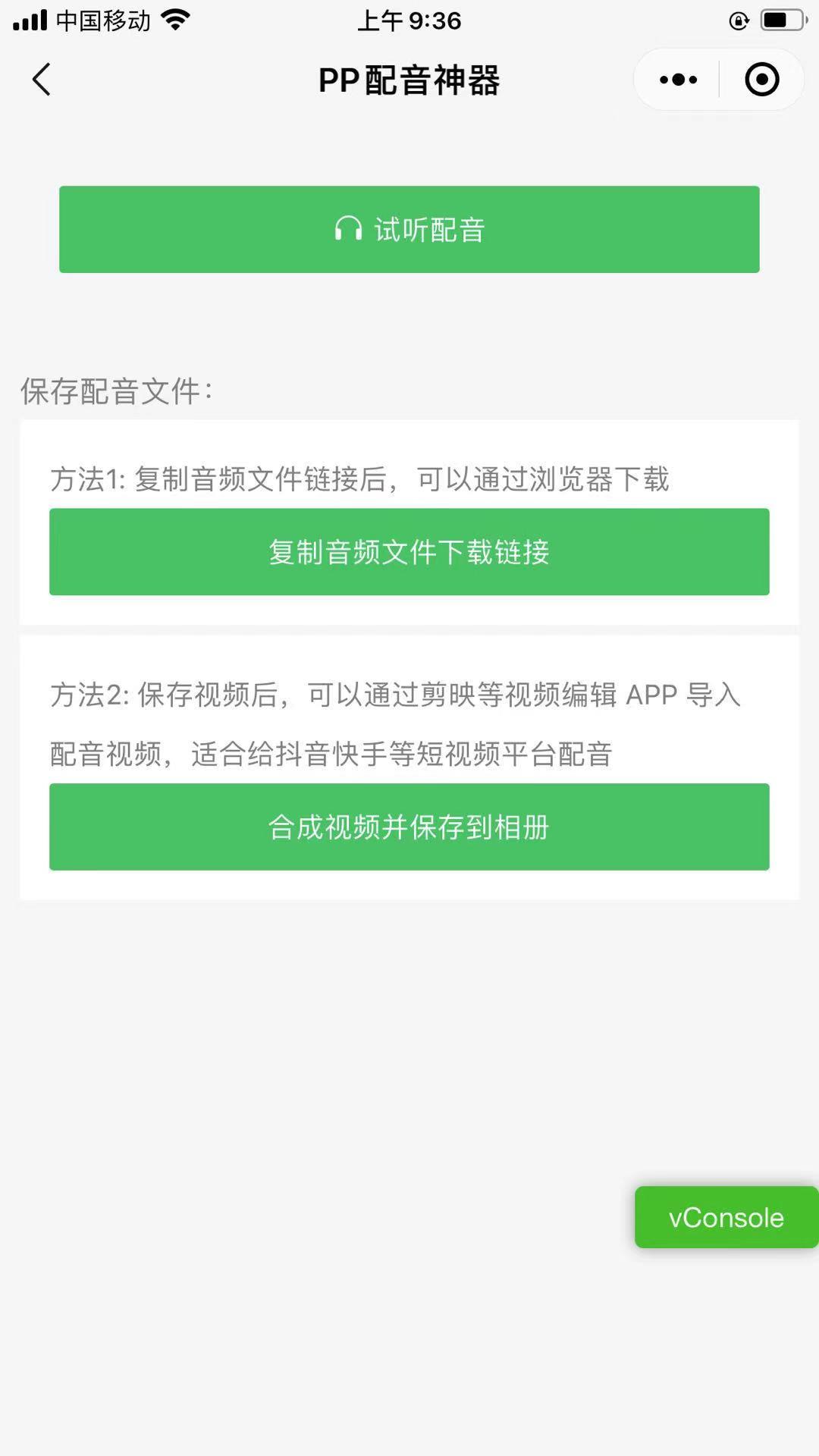The height and width of the screenshot is (1456, 819).
Task: Tap 试听配音 to preview the dubbing
Action: coord(409,229)
